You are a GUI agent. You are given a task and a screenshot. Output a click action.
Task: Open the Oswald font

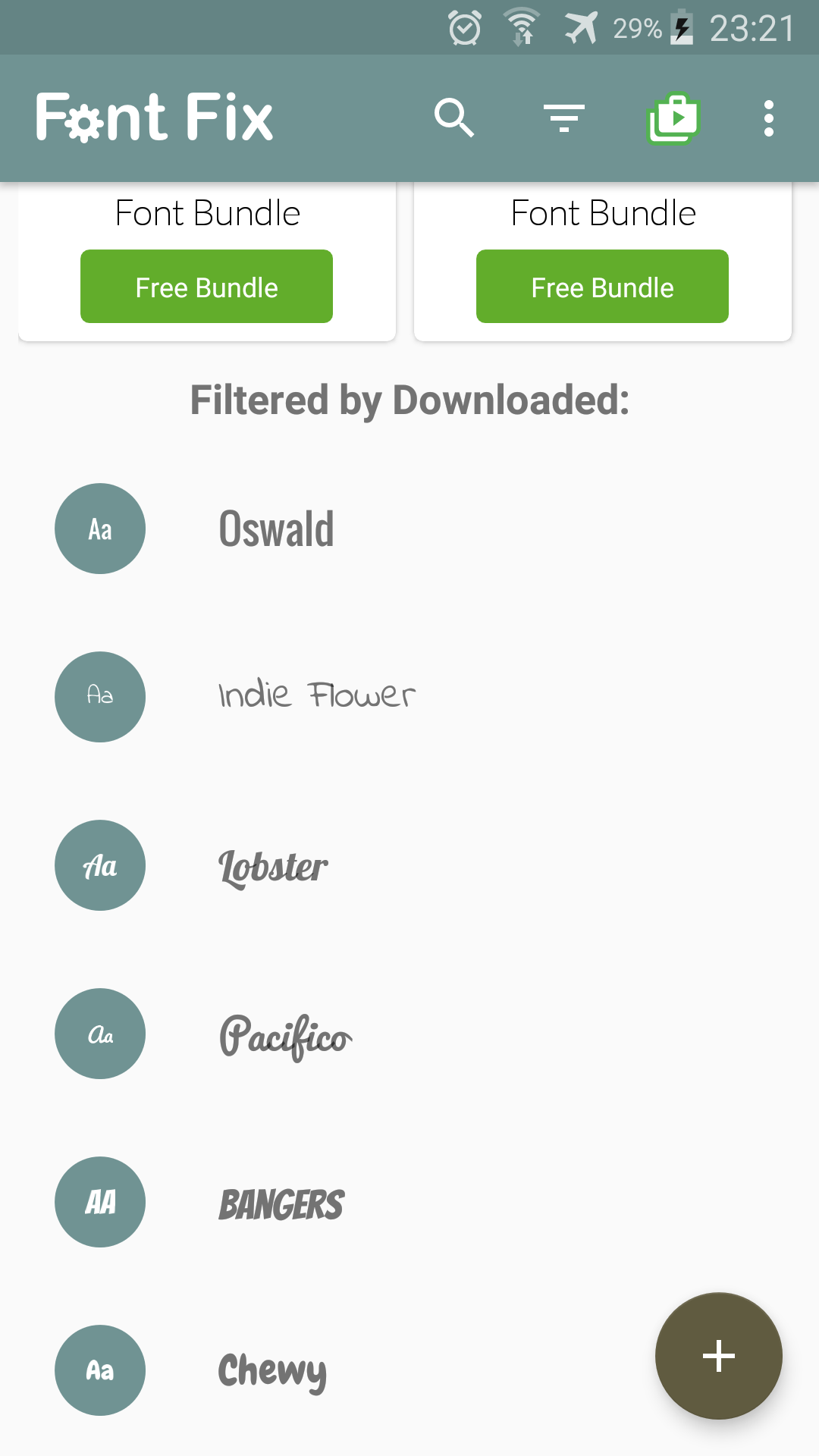409,529
